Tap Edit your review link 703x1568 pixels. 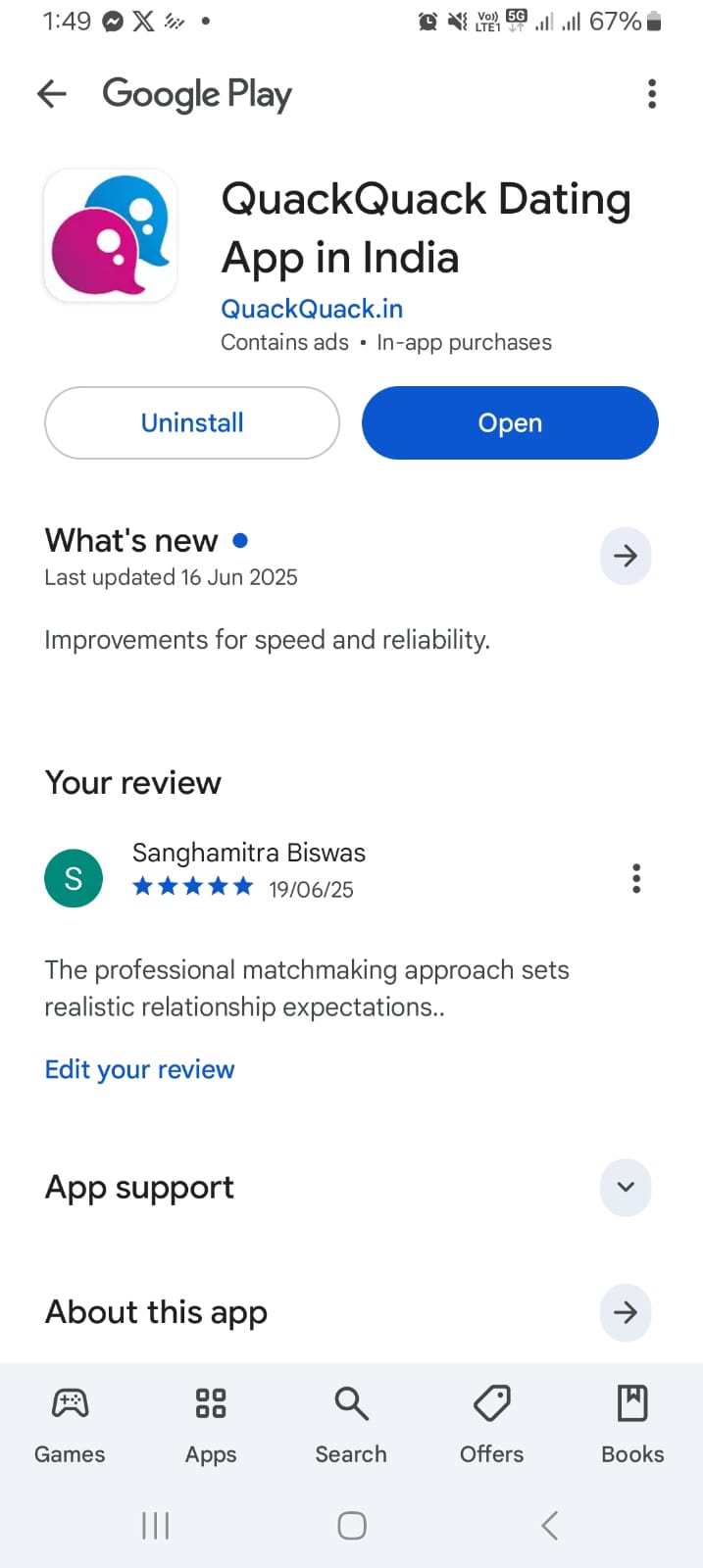click(x=139, y=1069)
